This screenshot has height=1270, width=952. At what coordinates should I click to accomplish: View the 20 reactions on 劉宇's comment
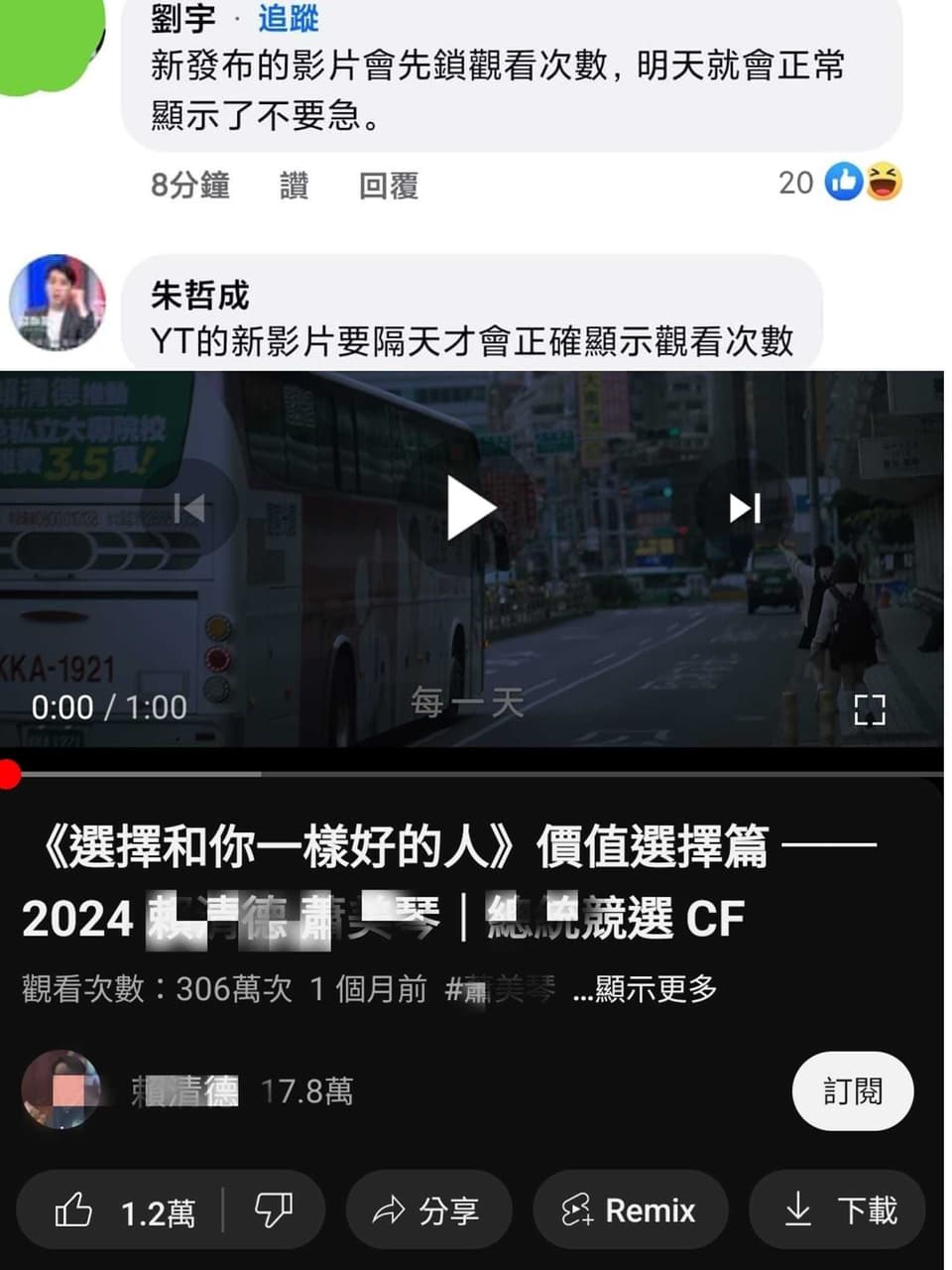click(x=841, y=183)
